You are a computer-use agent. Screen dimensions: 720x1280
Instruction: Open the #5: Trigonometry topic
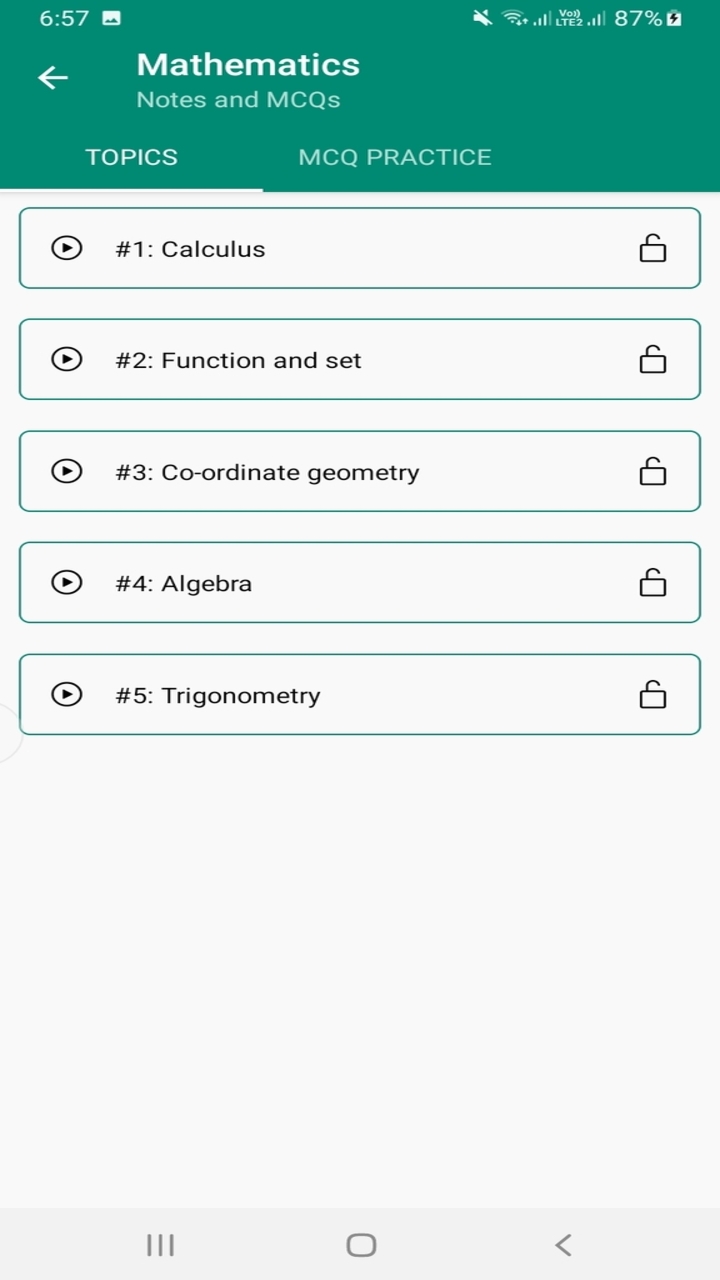tap(360, 694)
